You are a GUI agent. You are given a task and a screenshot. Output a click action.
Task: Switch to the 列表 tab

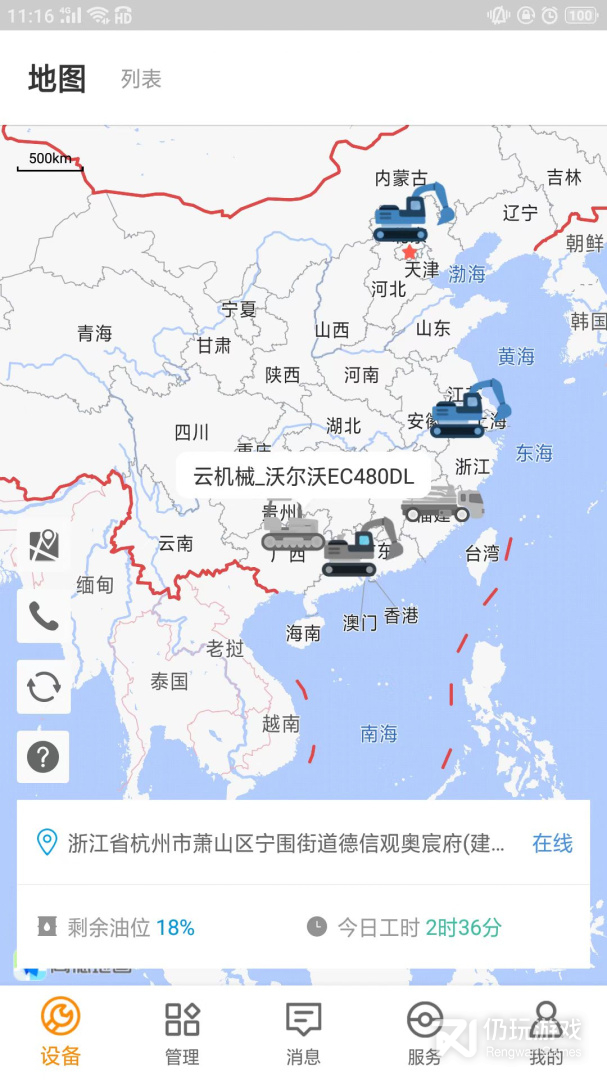(141, 79)
